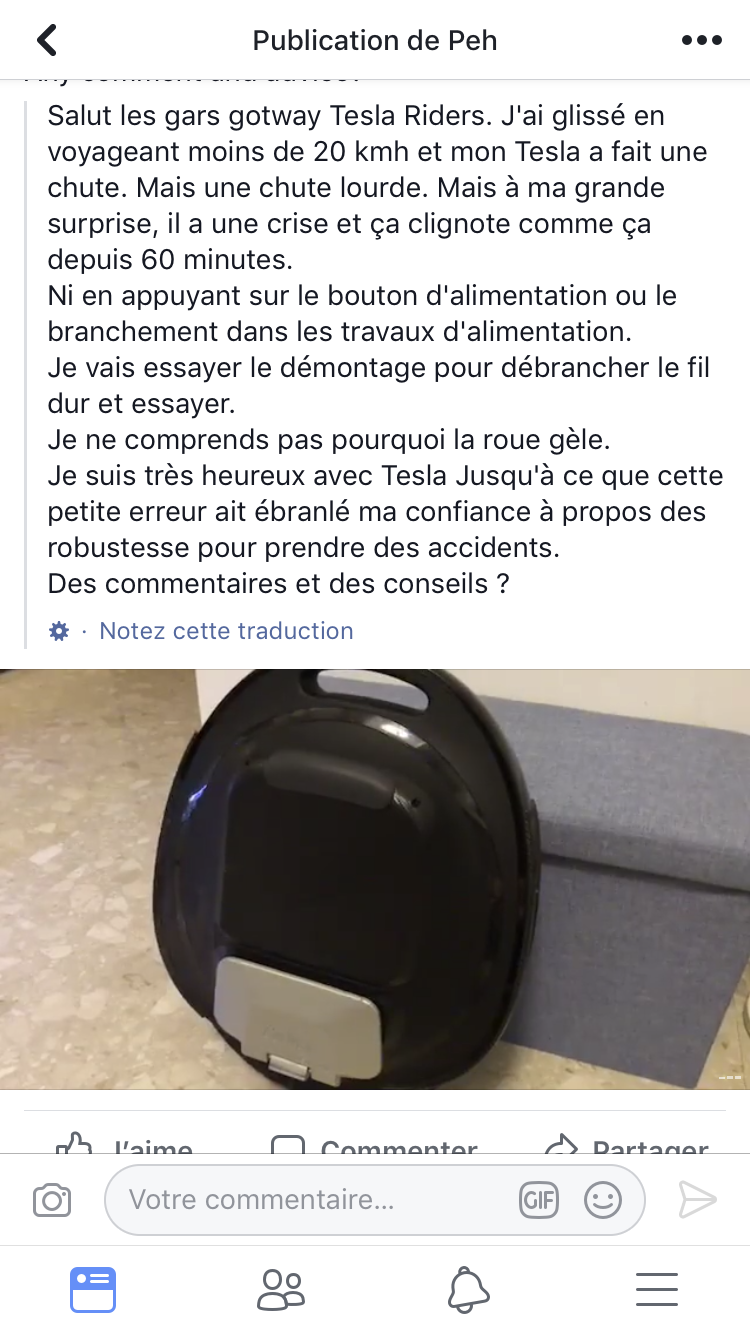Open the notifications bell tab
The image size is (750, 1334).
tap(468, 1289)
